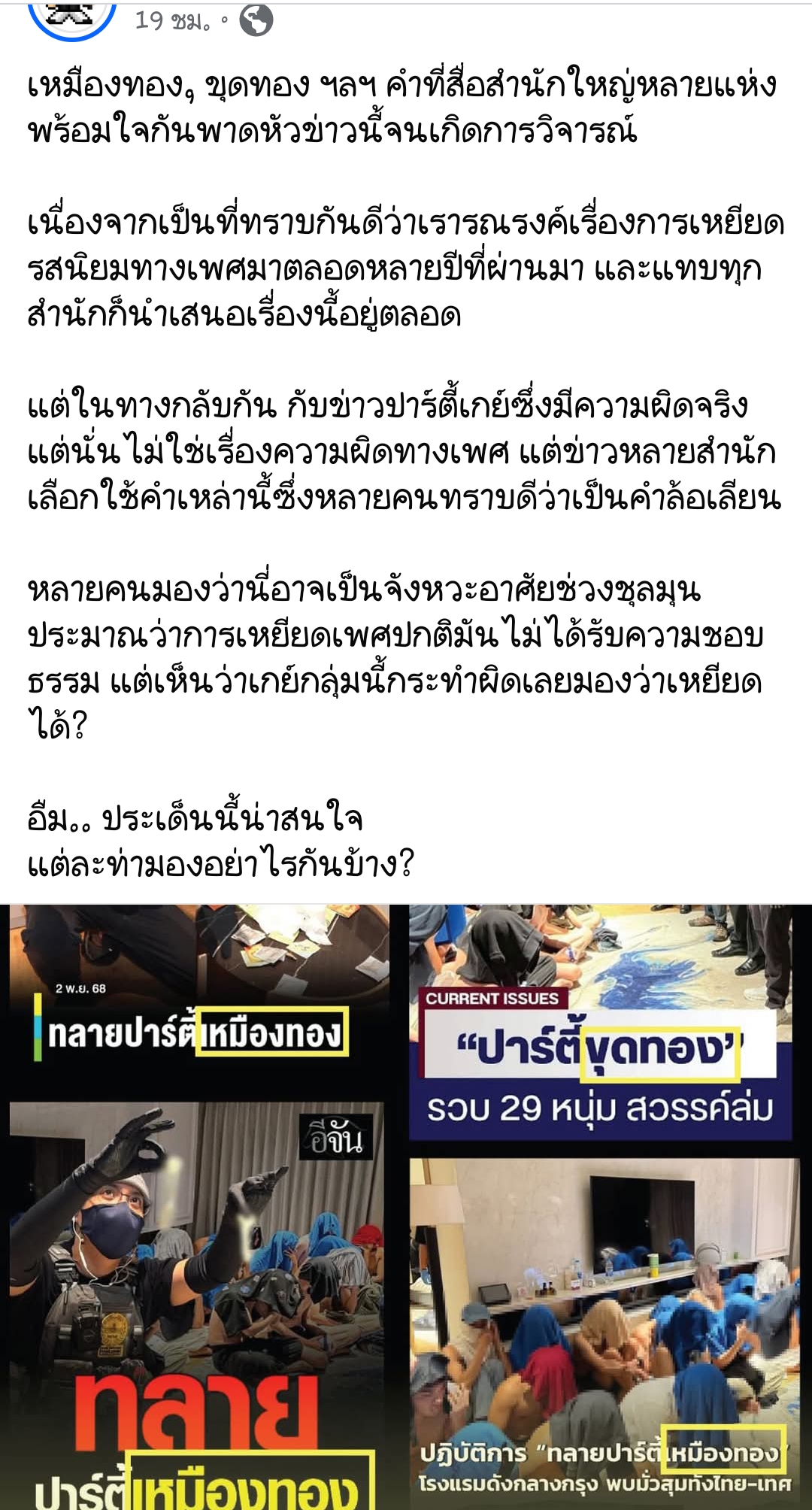Viewport: 812px width, 1510px height.
Task: Open the อีจัน masked officer photo
Action: (197, 1305)
